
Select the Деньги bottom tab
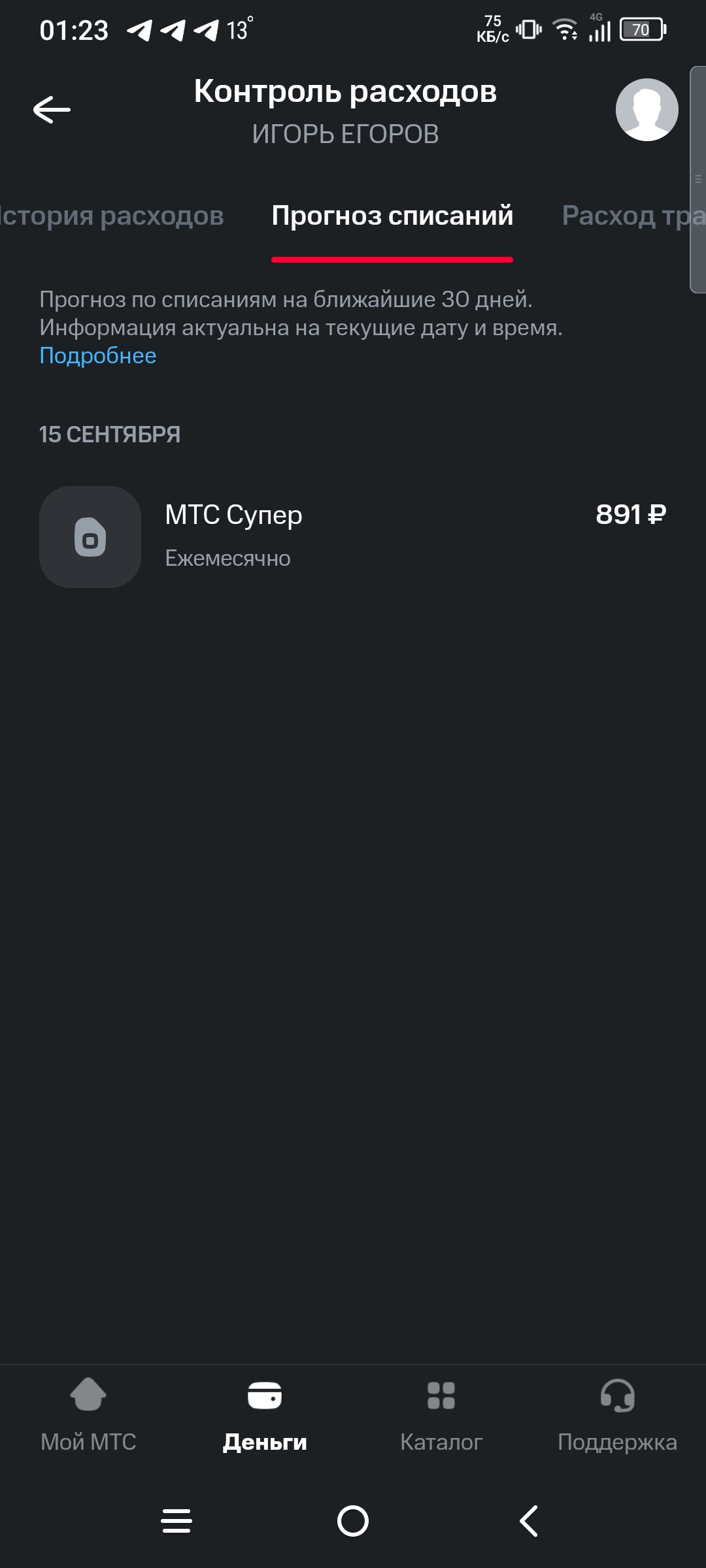click(265, 1416)
